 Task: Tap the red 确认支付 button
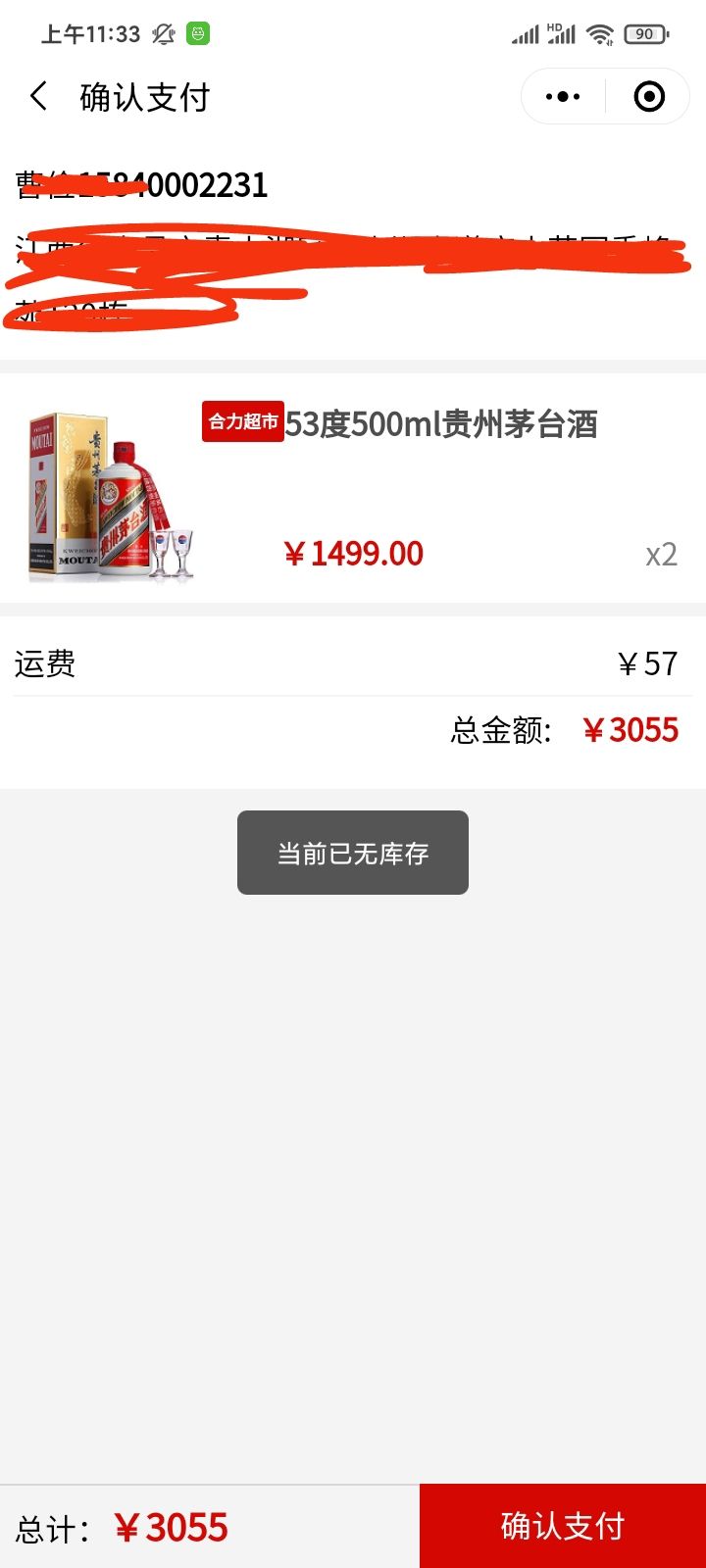click(562, 1526)
